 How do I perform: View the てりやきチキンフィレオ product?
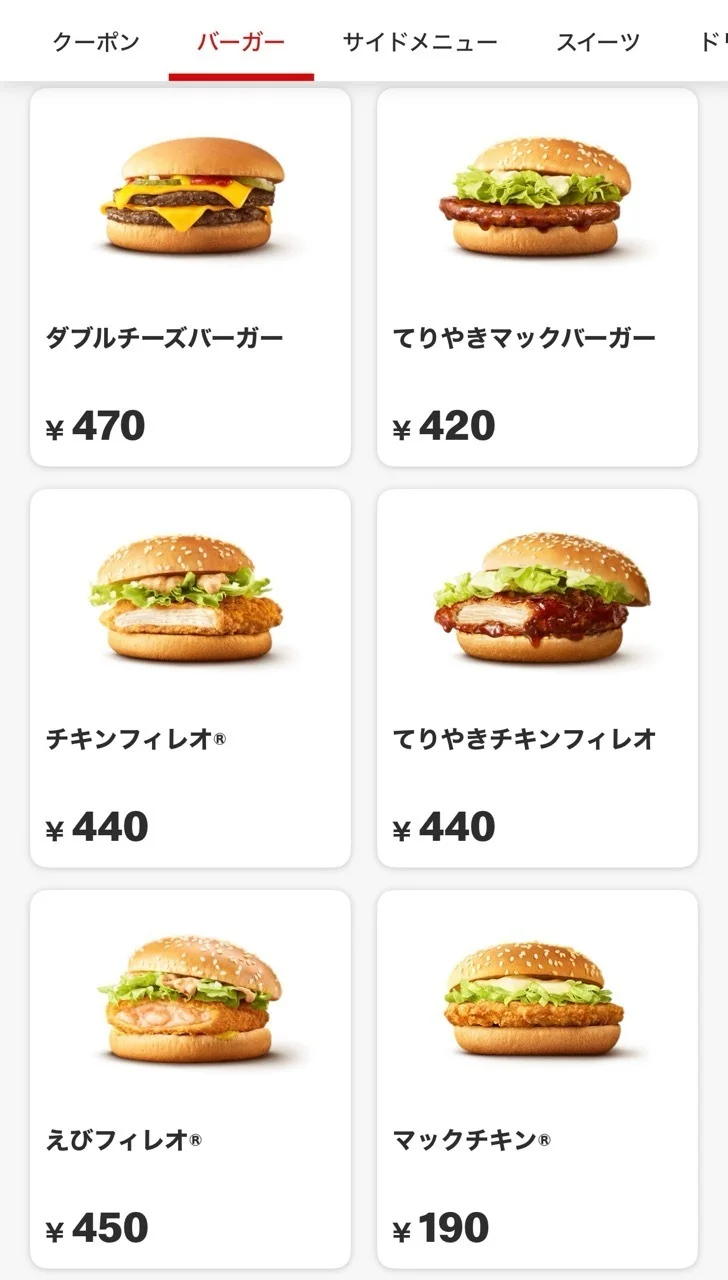pos(537,678)
